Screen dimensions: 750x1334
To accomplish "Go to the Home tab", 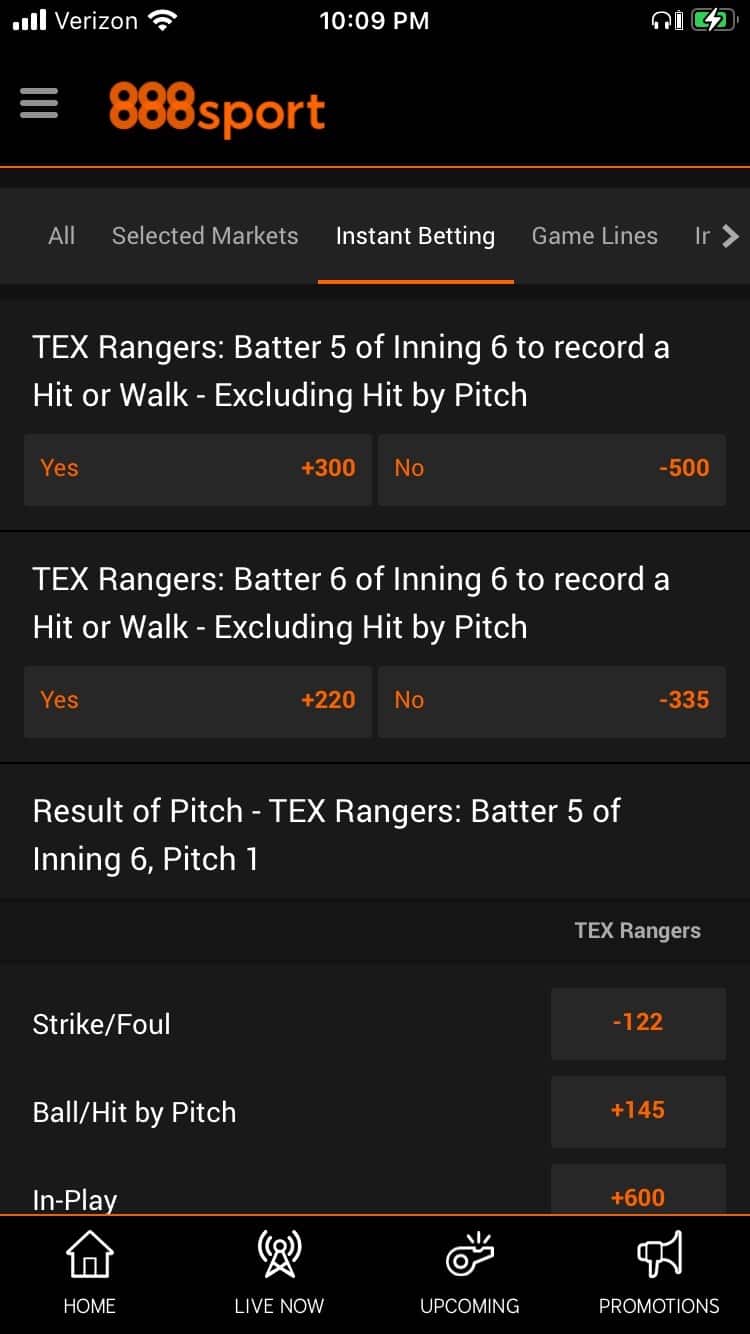I will point(90,1272).
